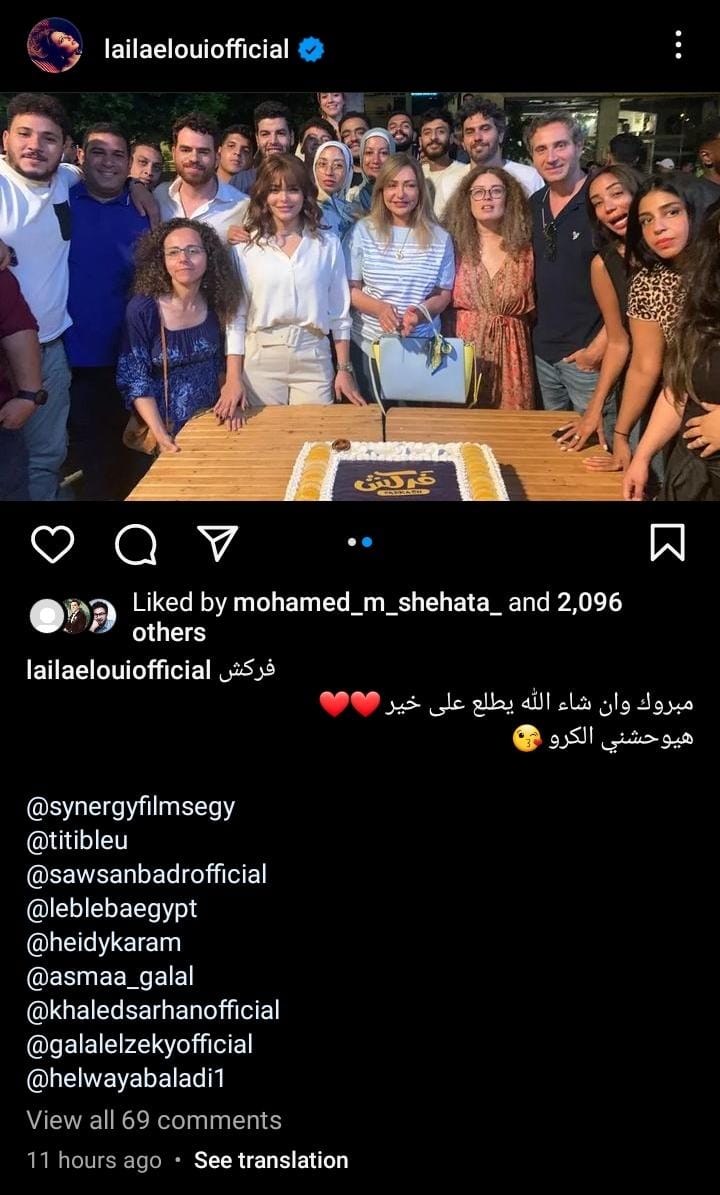Open the @khaledsarhanofficial mention
This screenshot has height=1195, width=720.
click(x=153, y=1010)
